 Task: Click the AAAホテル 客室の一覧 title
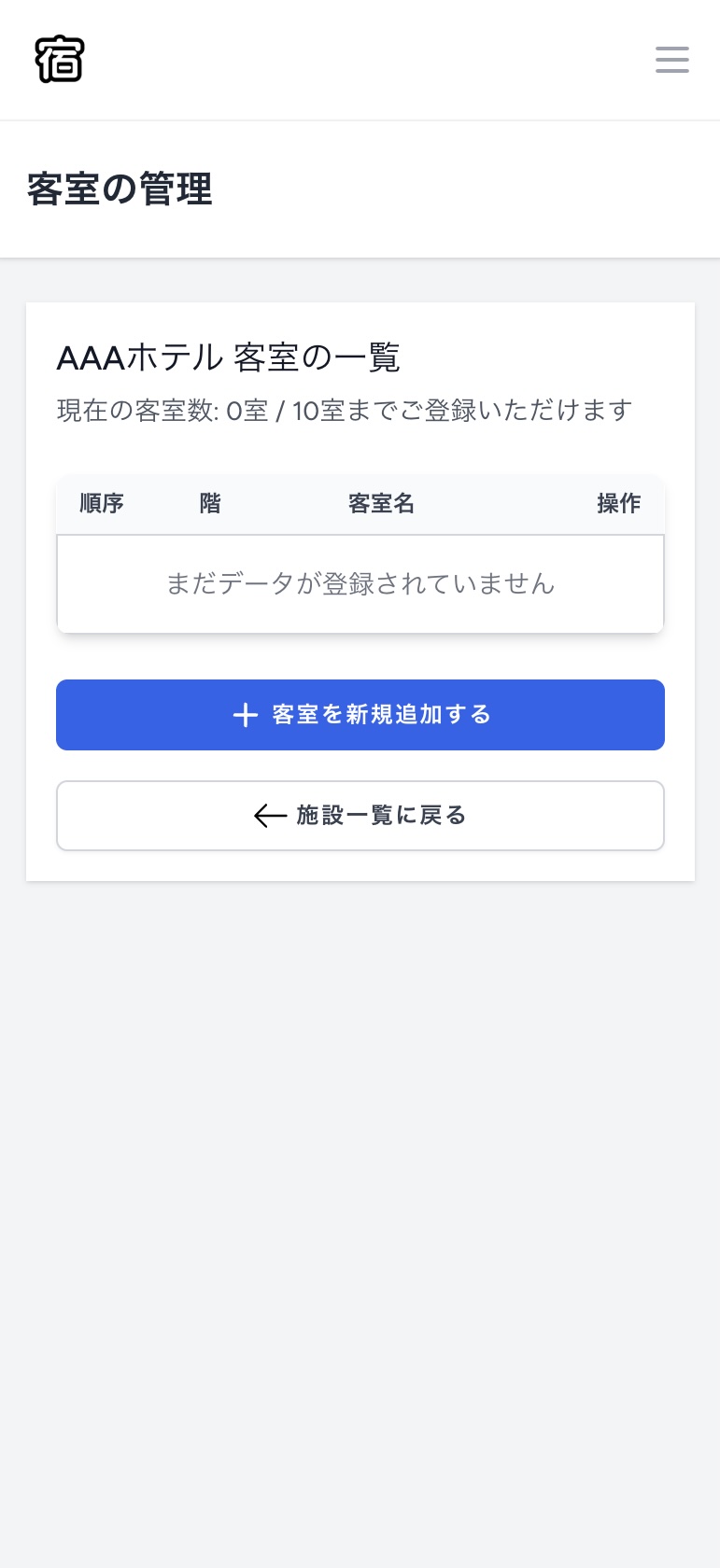tap(228, 357)
